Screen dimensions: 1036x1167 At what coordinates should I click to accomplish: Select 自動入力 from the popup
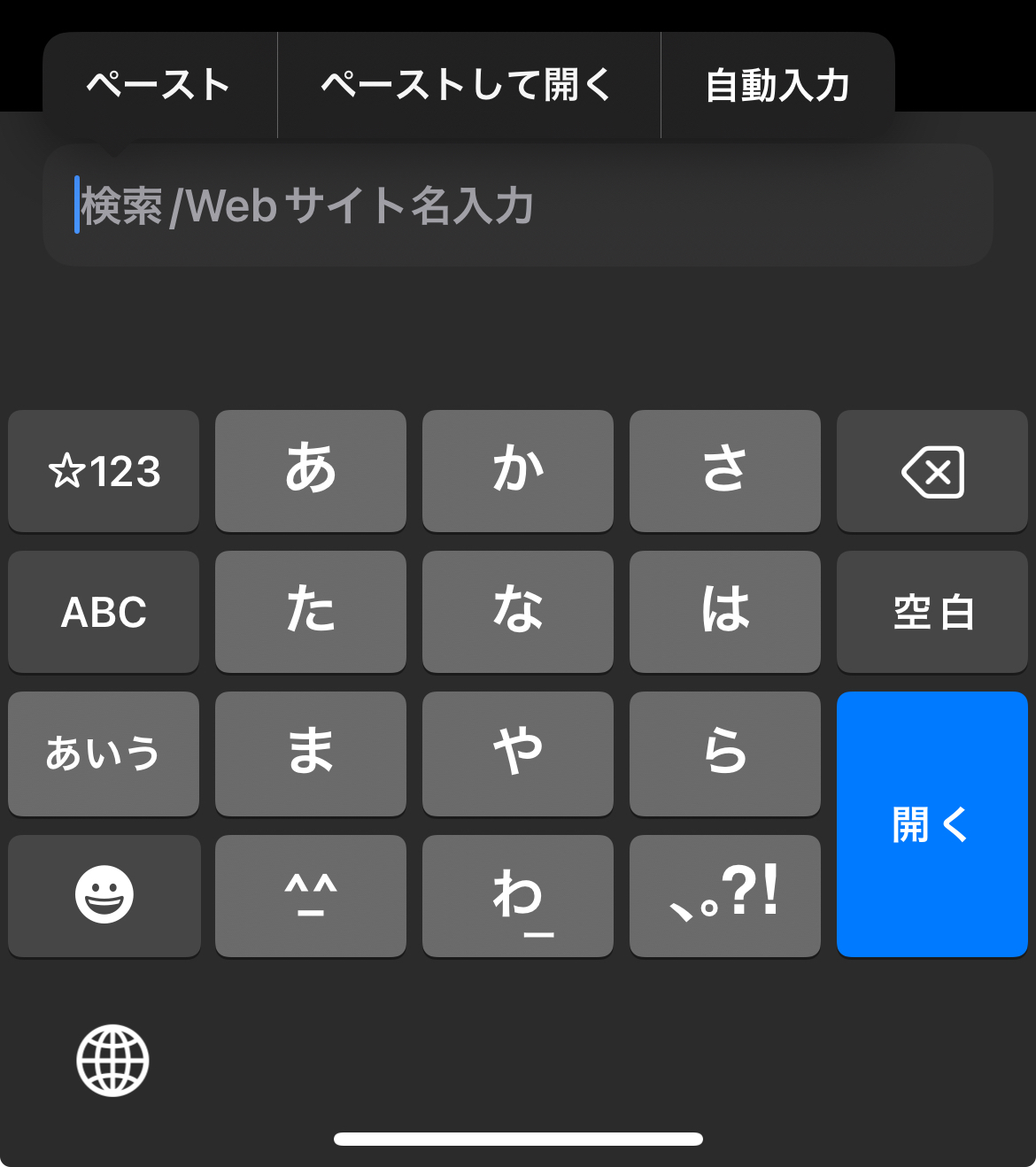pyautogui.click(x=777, y=86)
